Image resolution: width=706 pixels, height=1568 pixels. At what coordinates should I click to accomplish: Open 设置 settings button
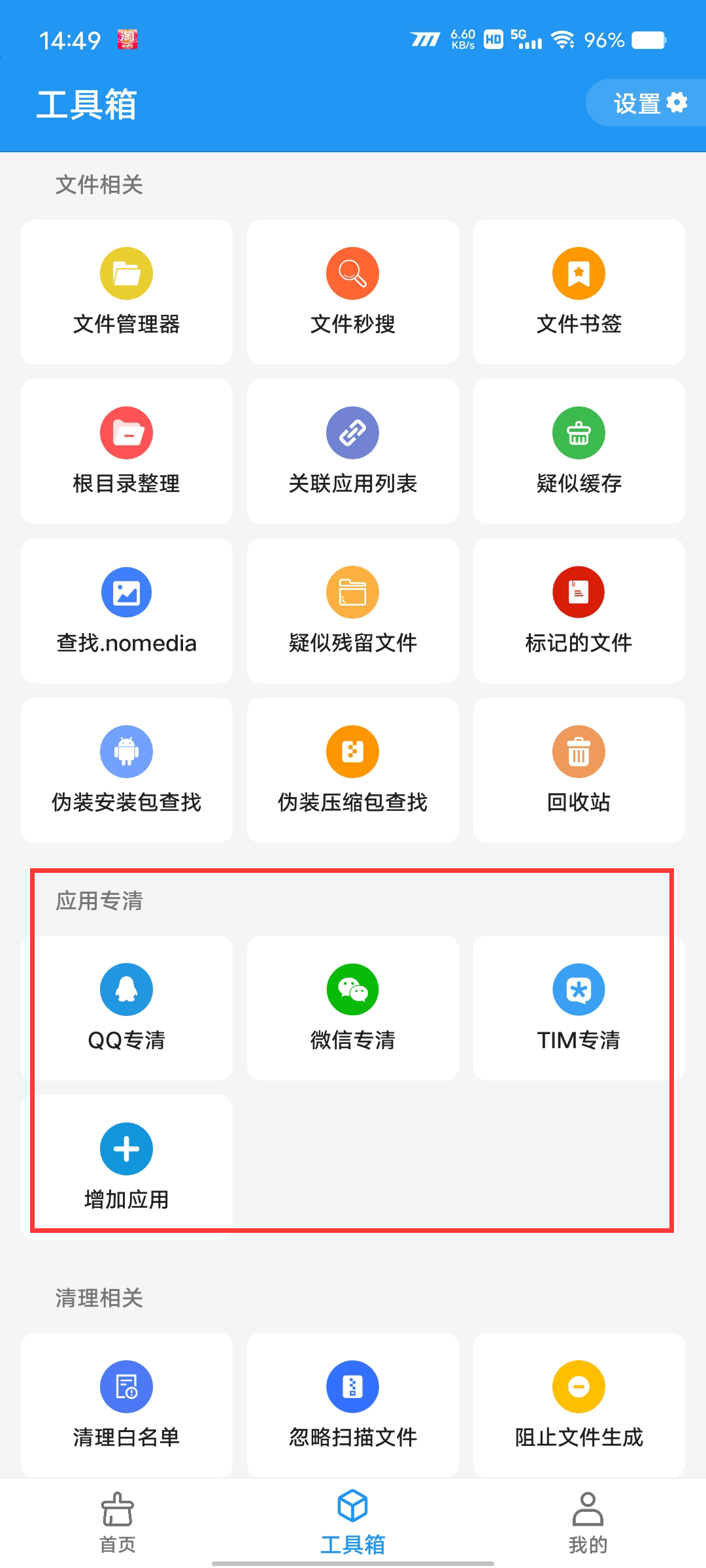click(x=648, y=103)
